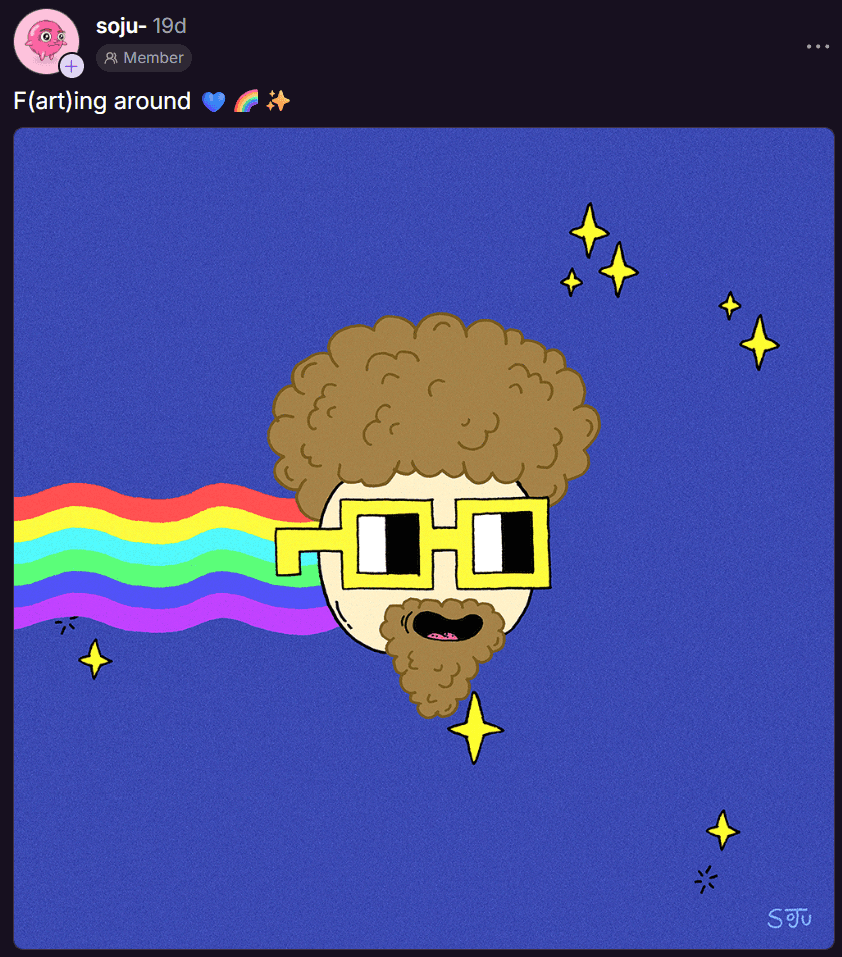View the posted artwork full size
842x957 pixels.
pyautogui.click(x=423, y=538)
